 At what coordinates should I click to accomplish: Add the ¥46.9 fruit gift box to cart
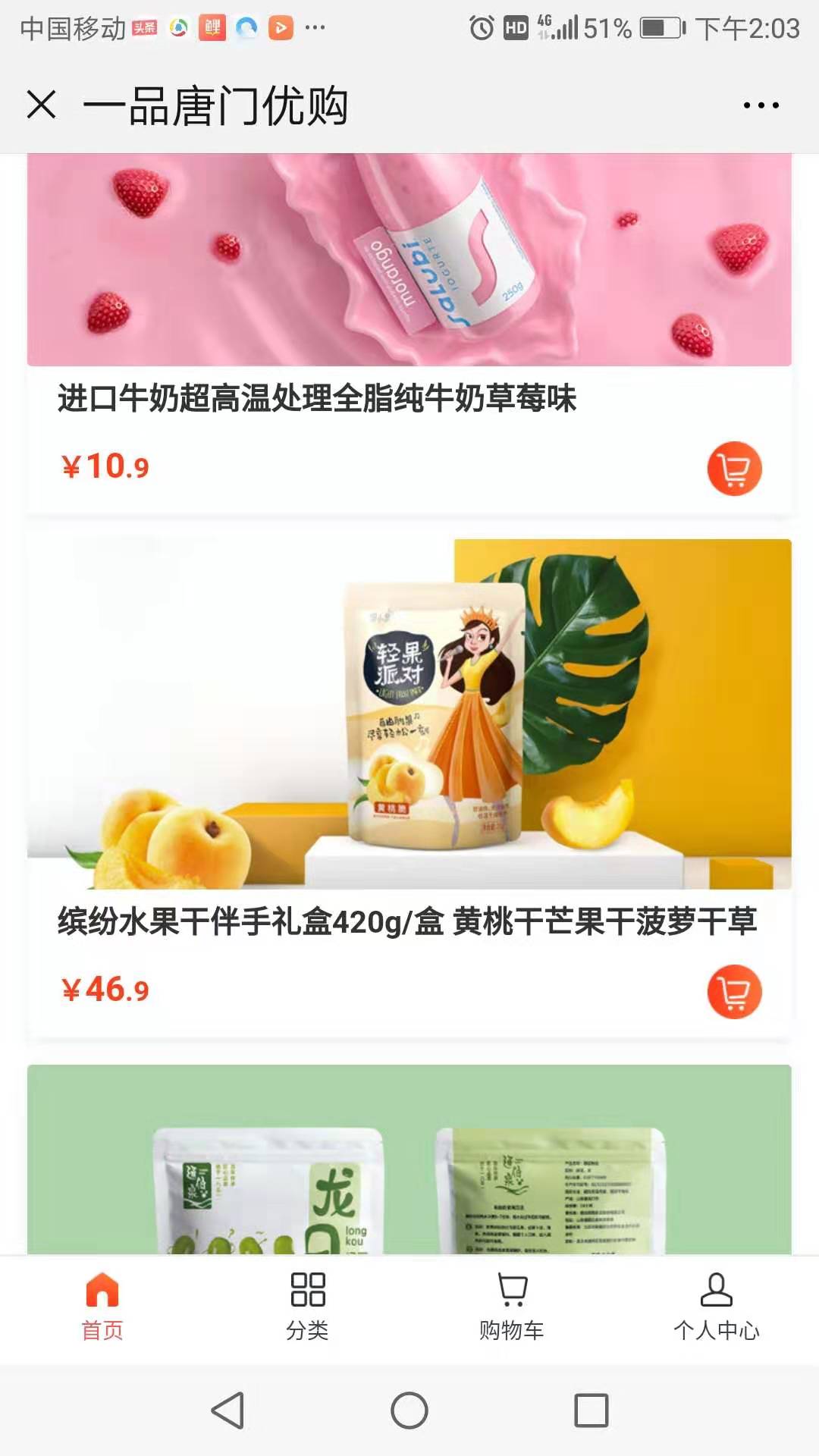click(734, 992)
